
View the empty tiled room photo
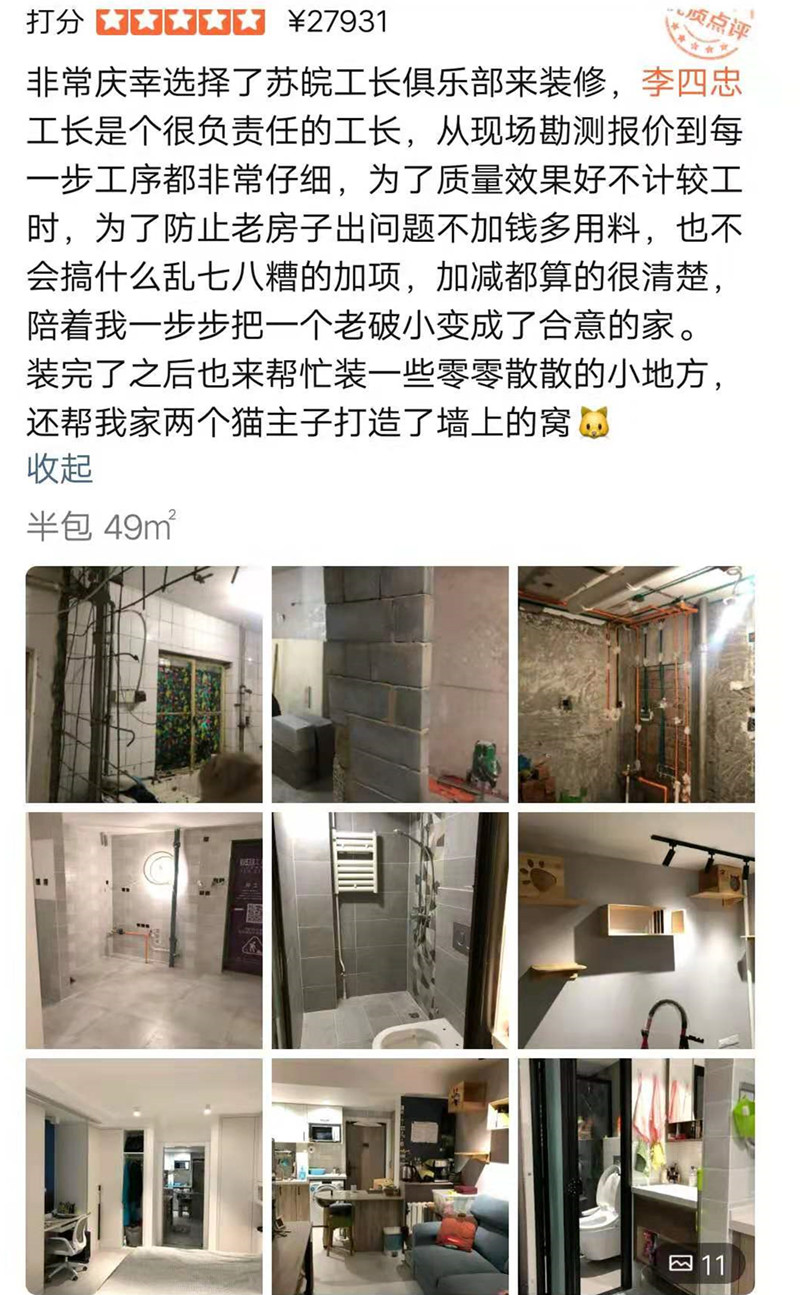point(144,929)
